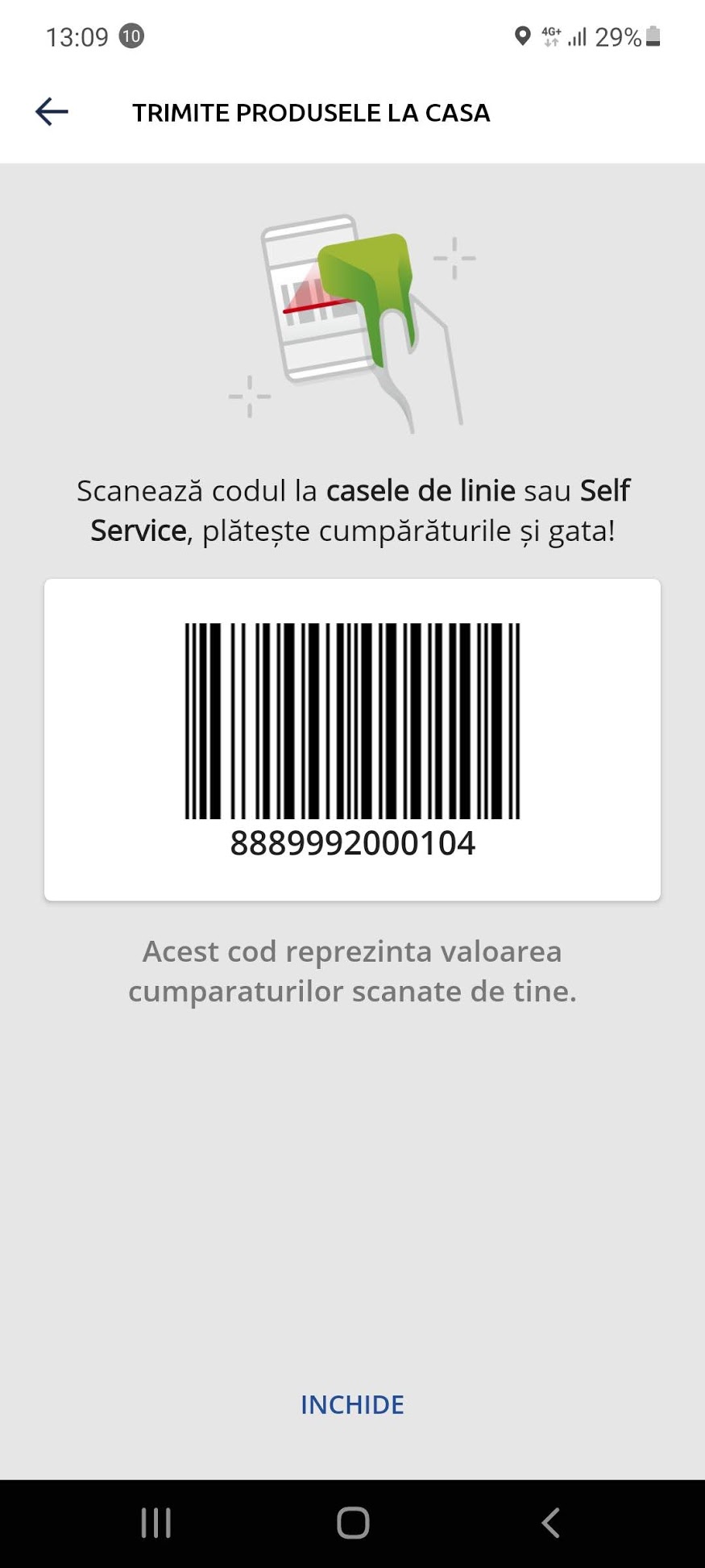The image size is (705, 1568).
Task: Open recent apps from the navigation bar
Action: coord(156,1523)
